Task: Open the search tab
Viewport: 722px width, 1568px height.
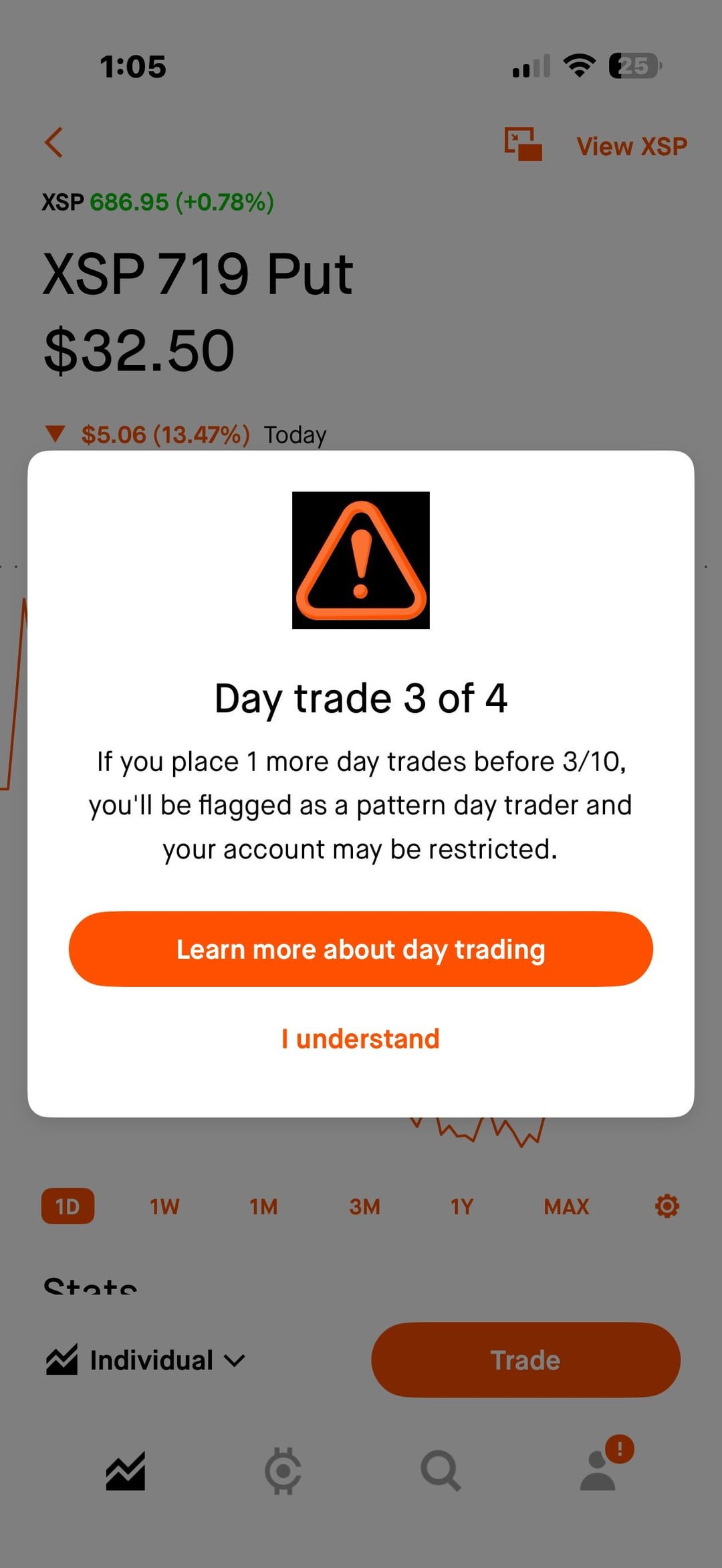Action: pyautogui.click(x=441, y=1471)
